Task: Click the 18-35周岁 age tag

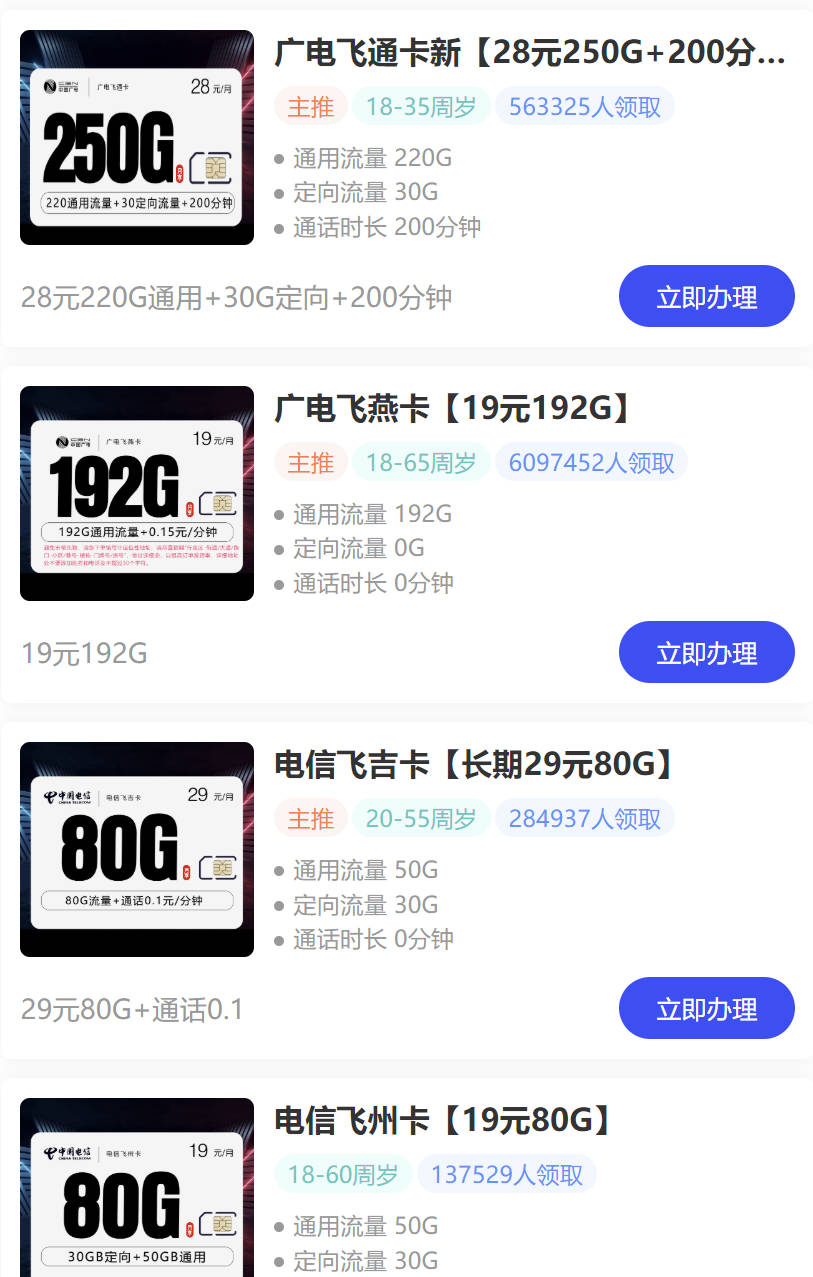Action: coord(420,106)
